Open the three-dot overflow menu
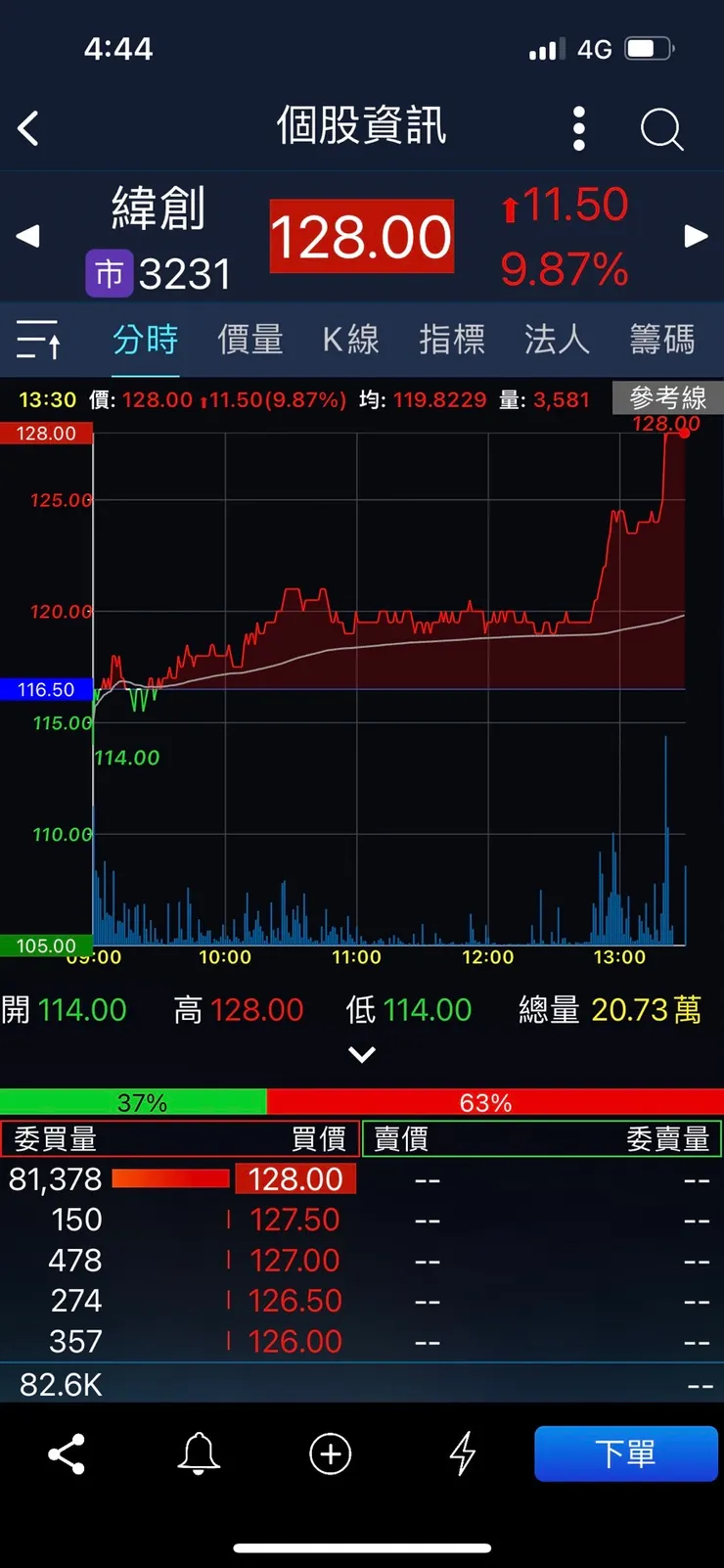This screenshot has height=1568, width=724. pyautogui.click(x=578, y=128)
